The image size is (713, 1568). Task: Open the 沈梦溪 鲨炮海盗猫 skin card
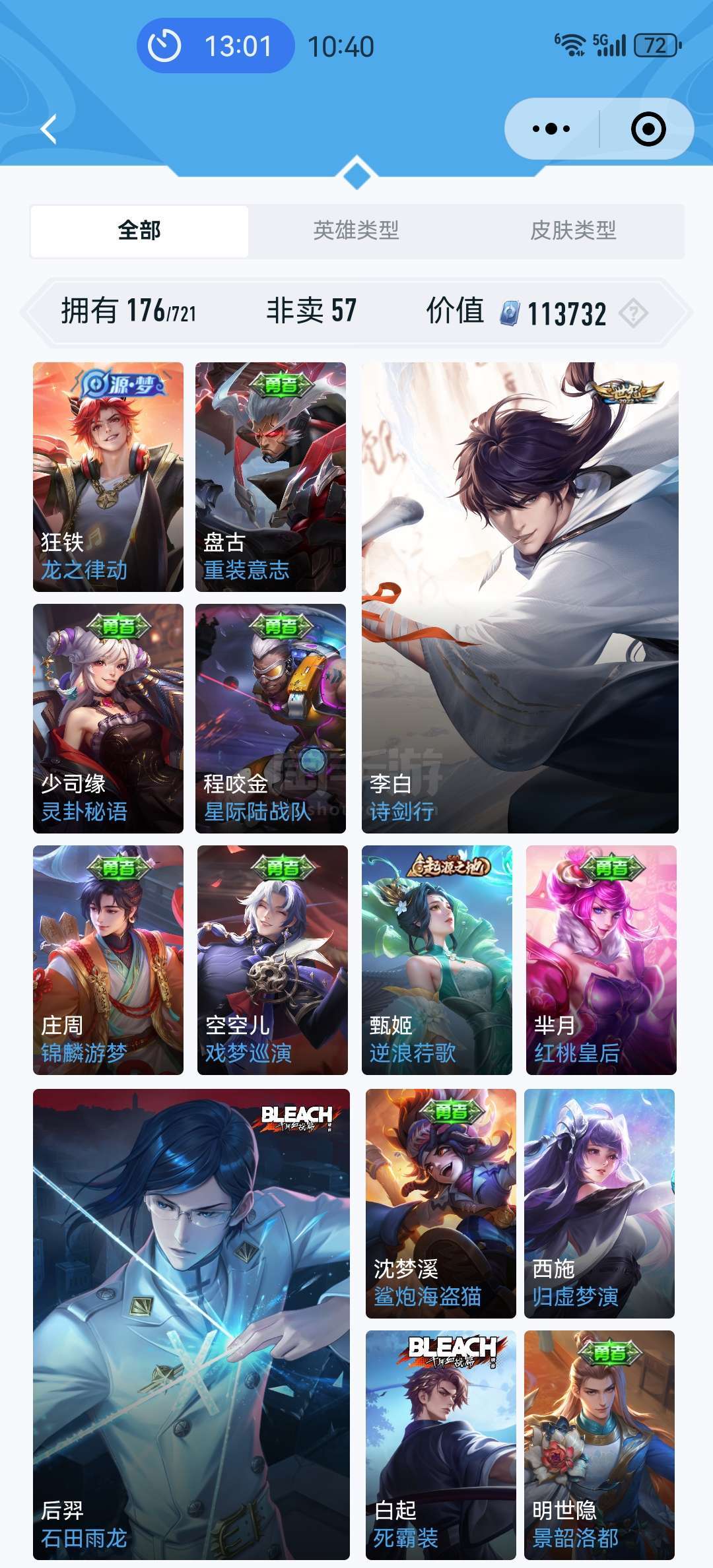[x=441, y=1203]
